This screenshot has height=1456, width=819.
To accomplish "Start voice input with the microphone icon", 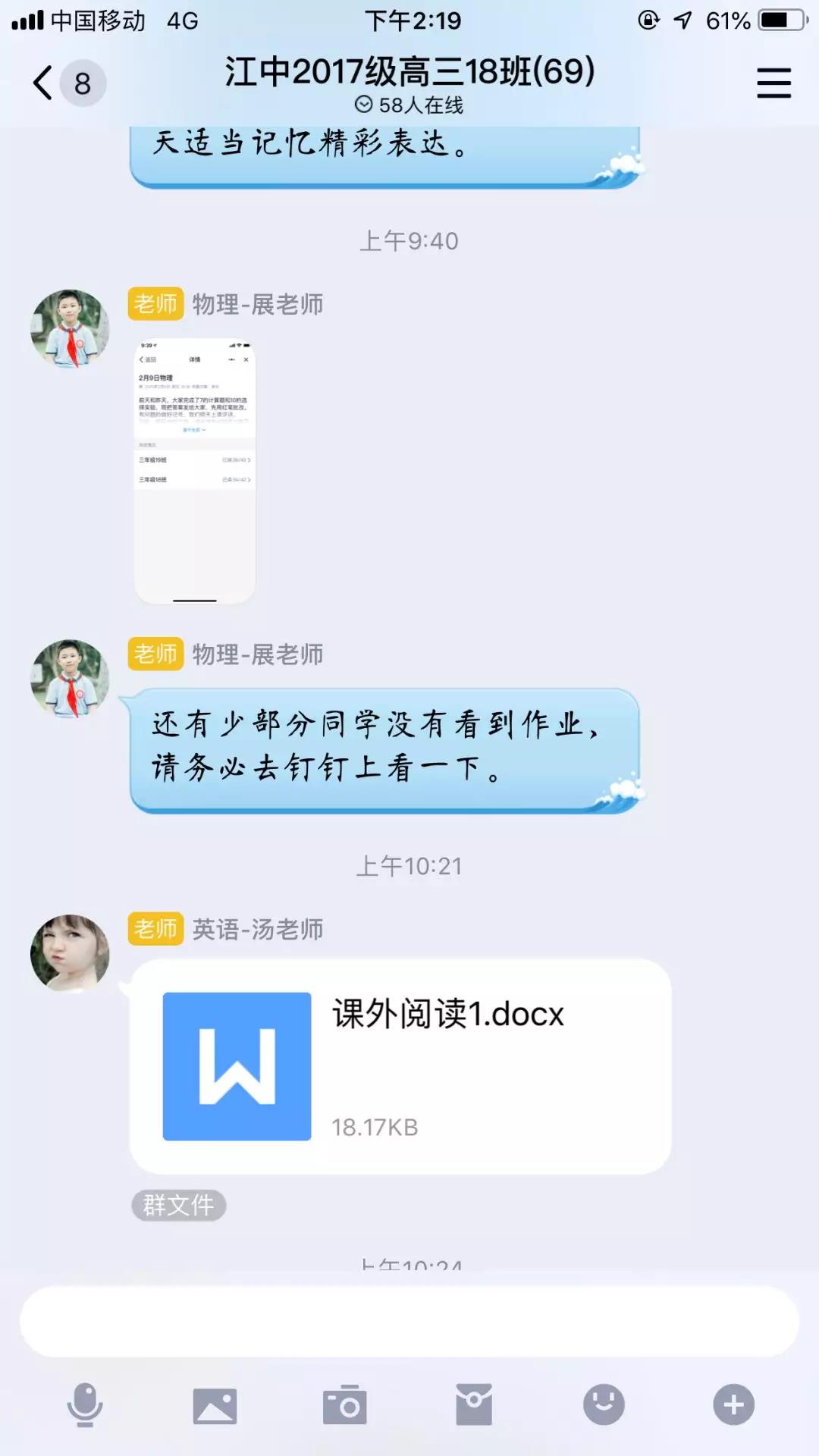I will (85, 1404).
